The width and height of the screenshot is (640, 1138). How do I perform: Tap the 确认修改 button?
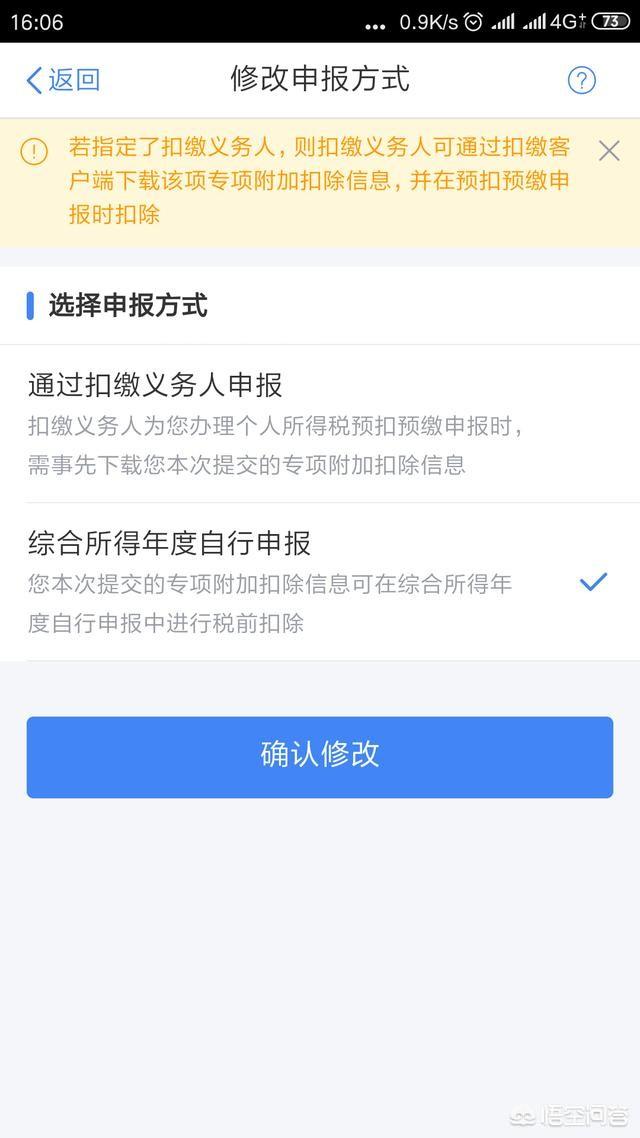click(320, 757)
